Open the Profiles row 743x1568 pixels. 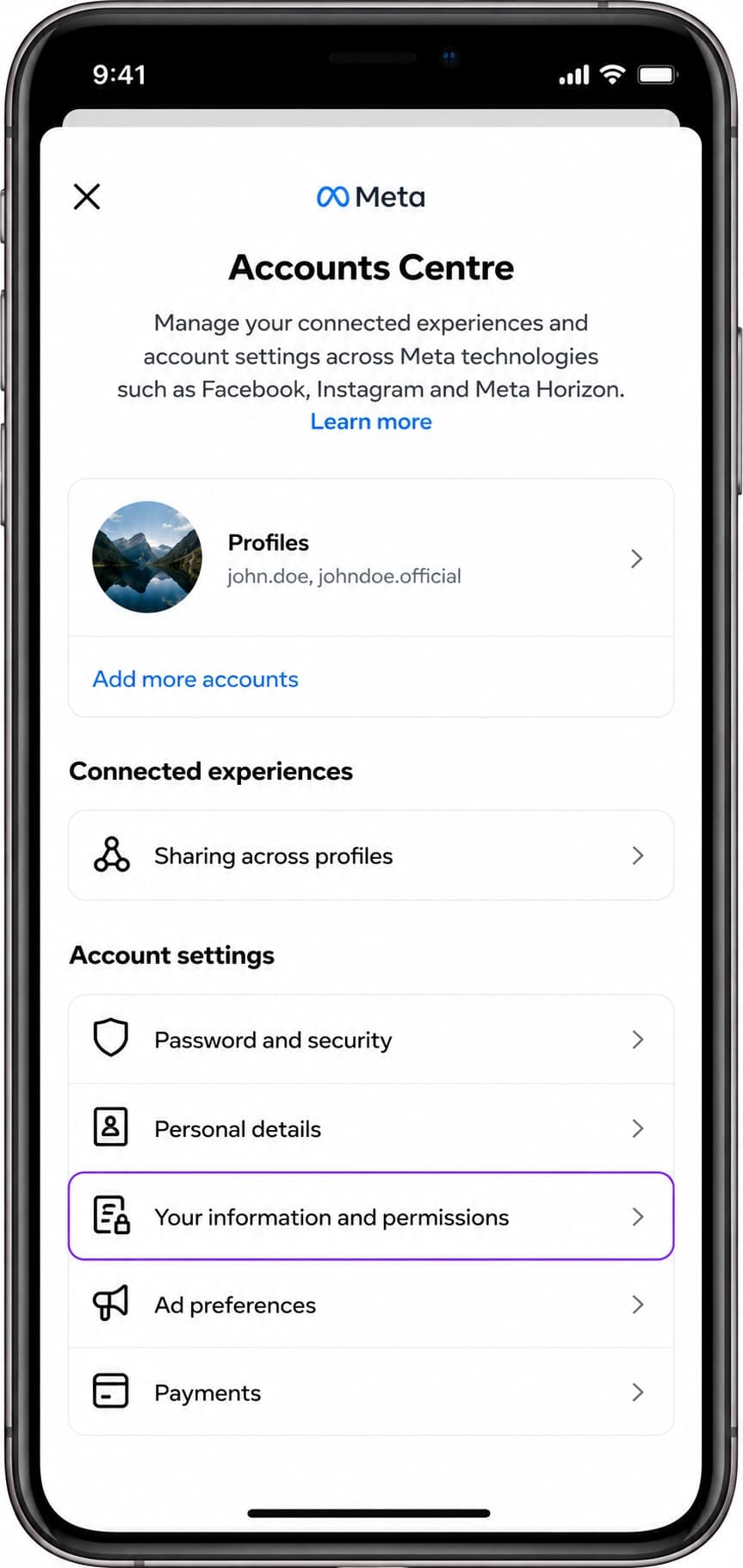point(371,558)
